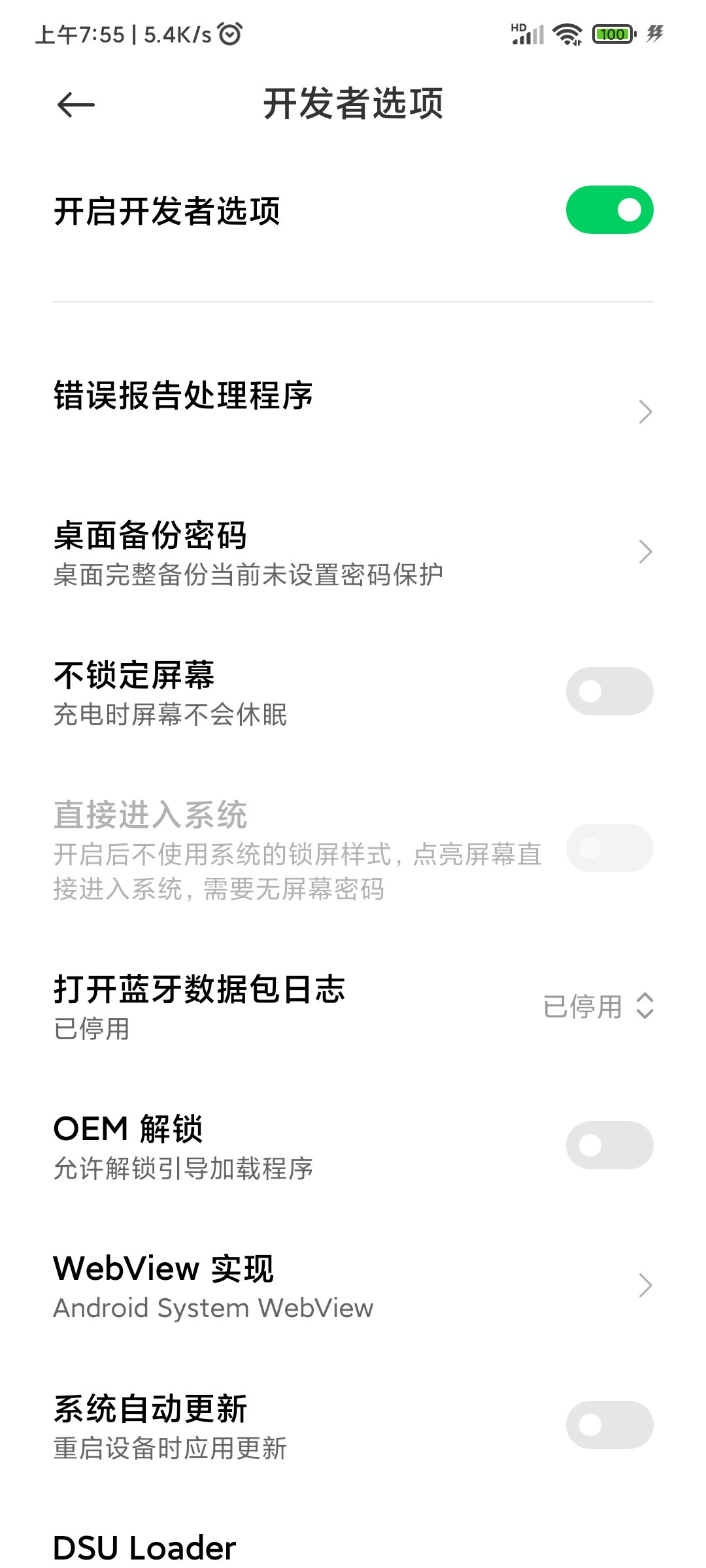Enable the 不锁定屏幕 toggle
Viewport: 706px width, 1568px height.
click(x=609, y=691)
